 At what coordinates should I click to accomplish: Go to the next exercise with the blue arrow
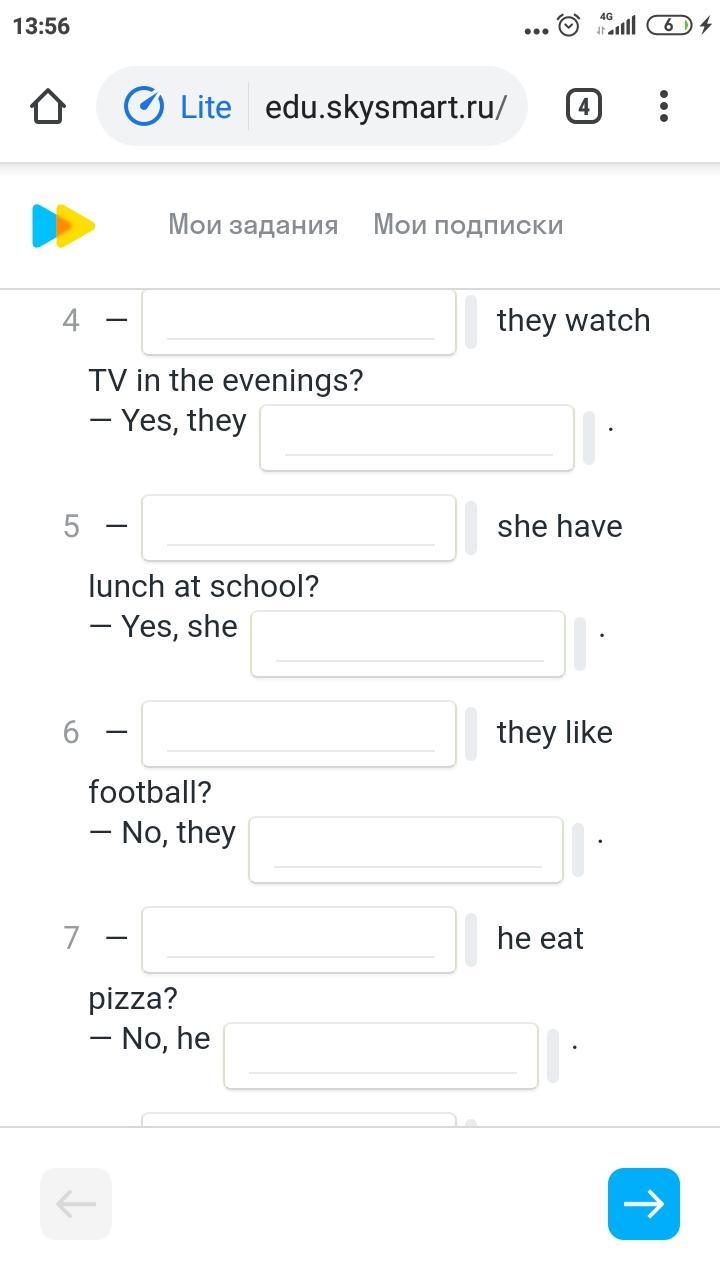(644, 1204)
